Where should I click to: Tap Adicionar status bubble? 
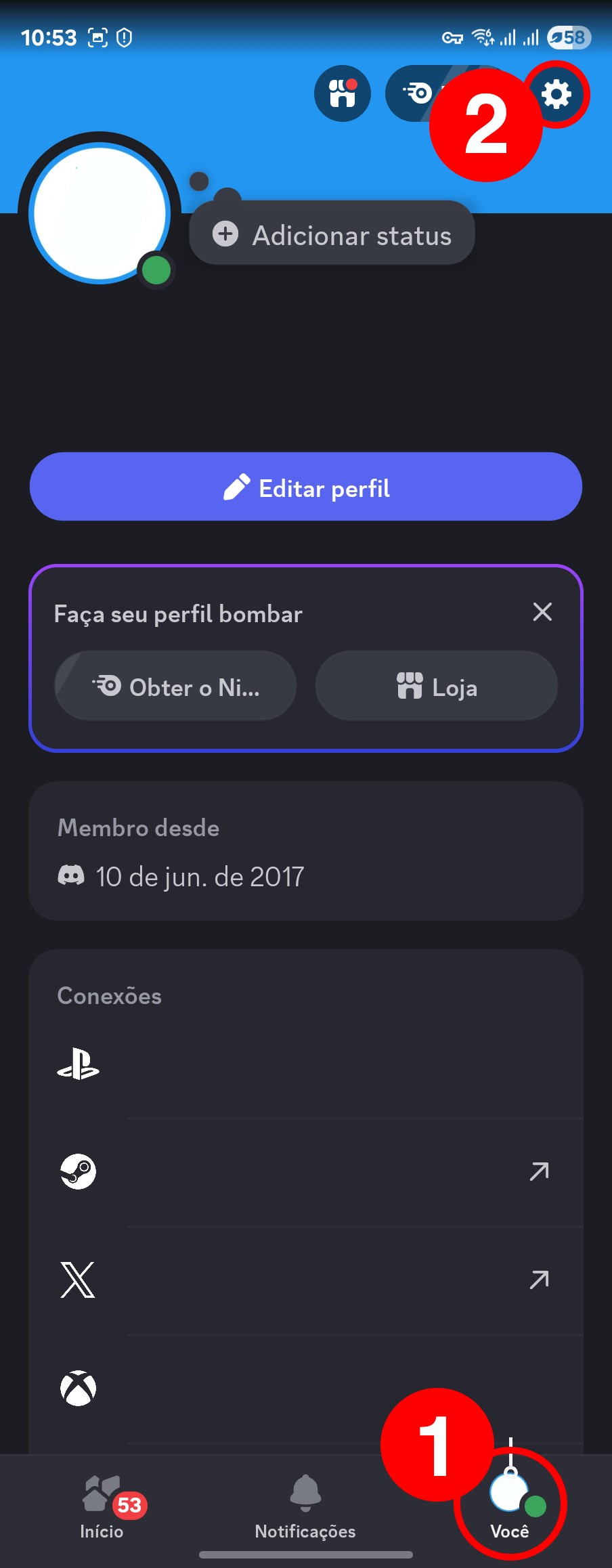332,236
